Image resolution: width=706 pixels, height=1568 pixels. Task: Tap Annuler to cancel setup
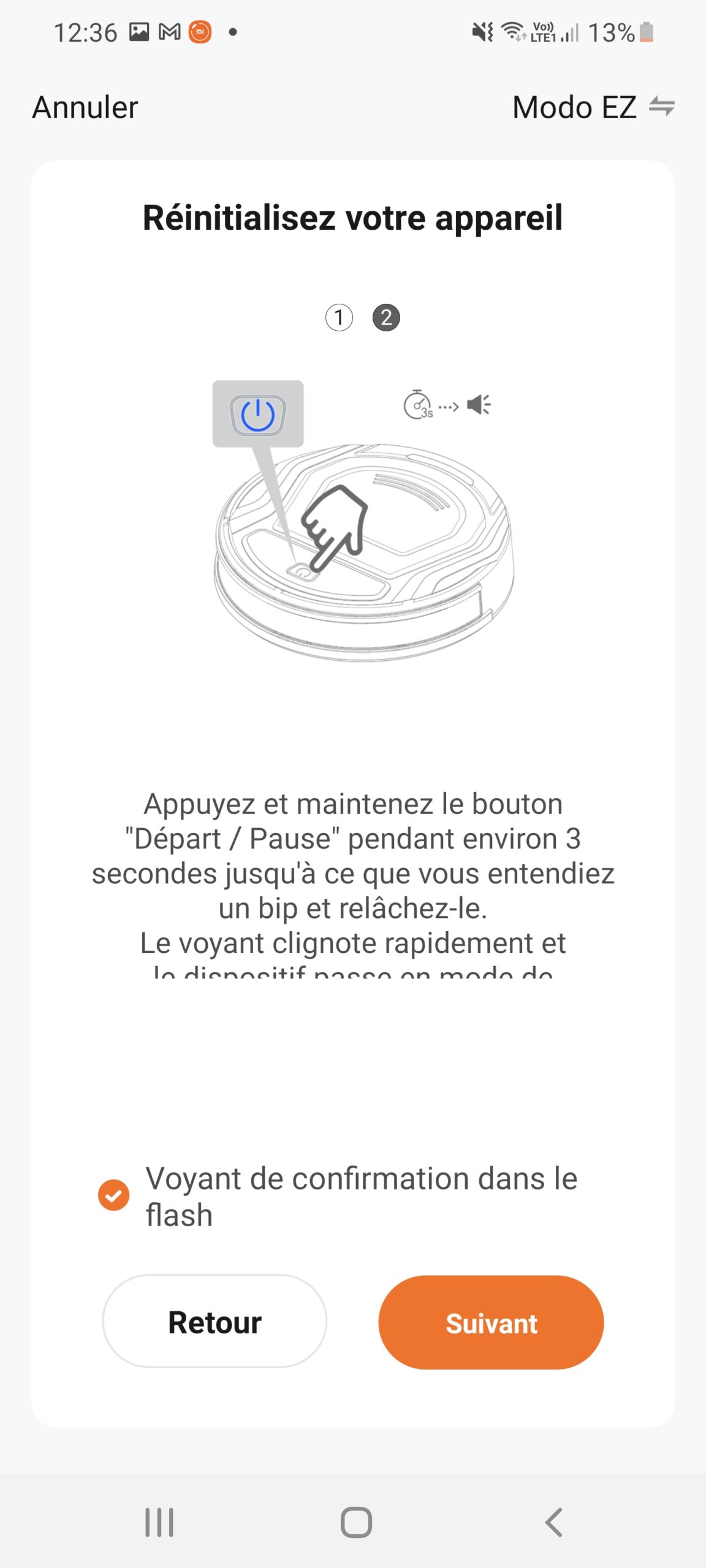coord(85,108)
